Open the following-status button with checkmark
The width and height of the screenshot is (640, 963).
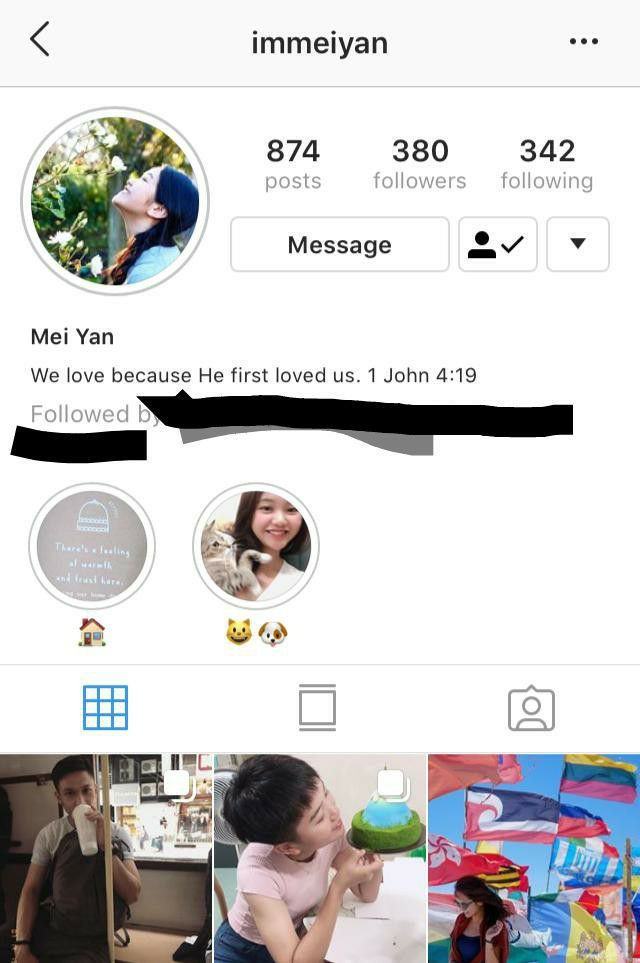pyautogui.click(x=497, y=245)
